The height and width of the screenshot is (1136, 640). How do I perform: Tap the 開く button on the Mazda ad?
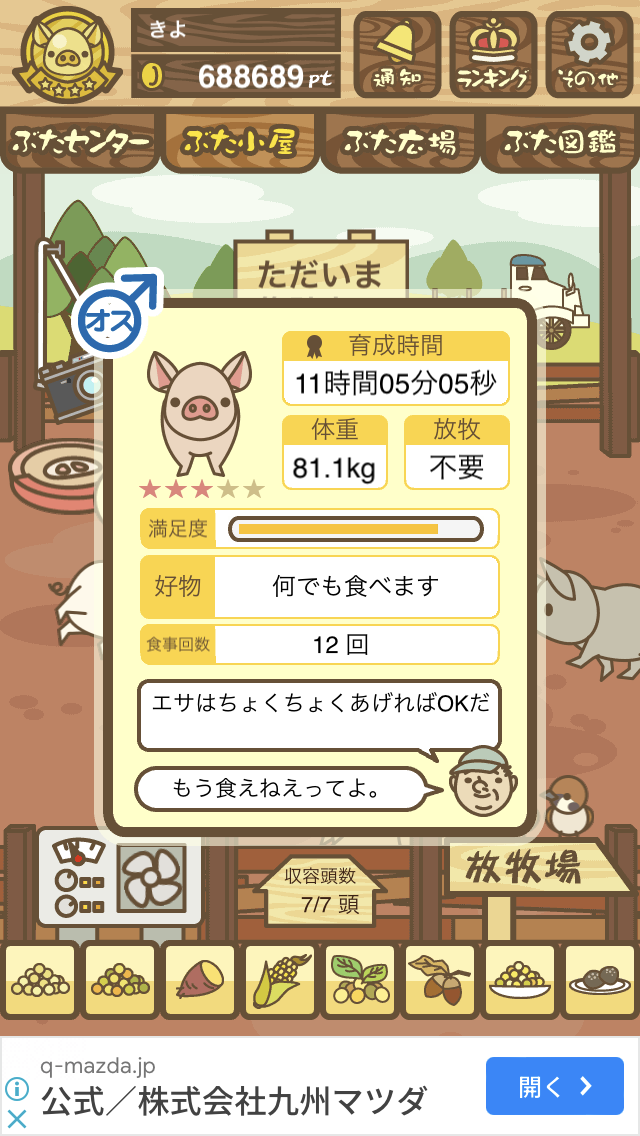point(554,1086)
